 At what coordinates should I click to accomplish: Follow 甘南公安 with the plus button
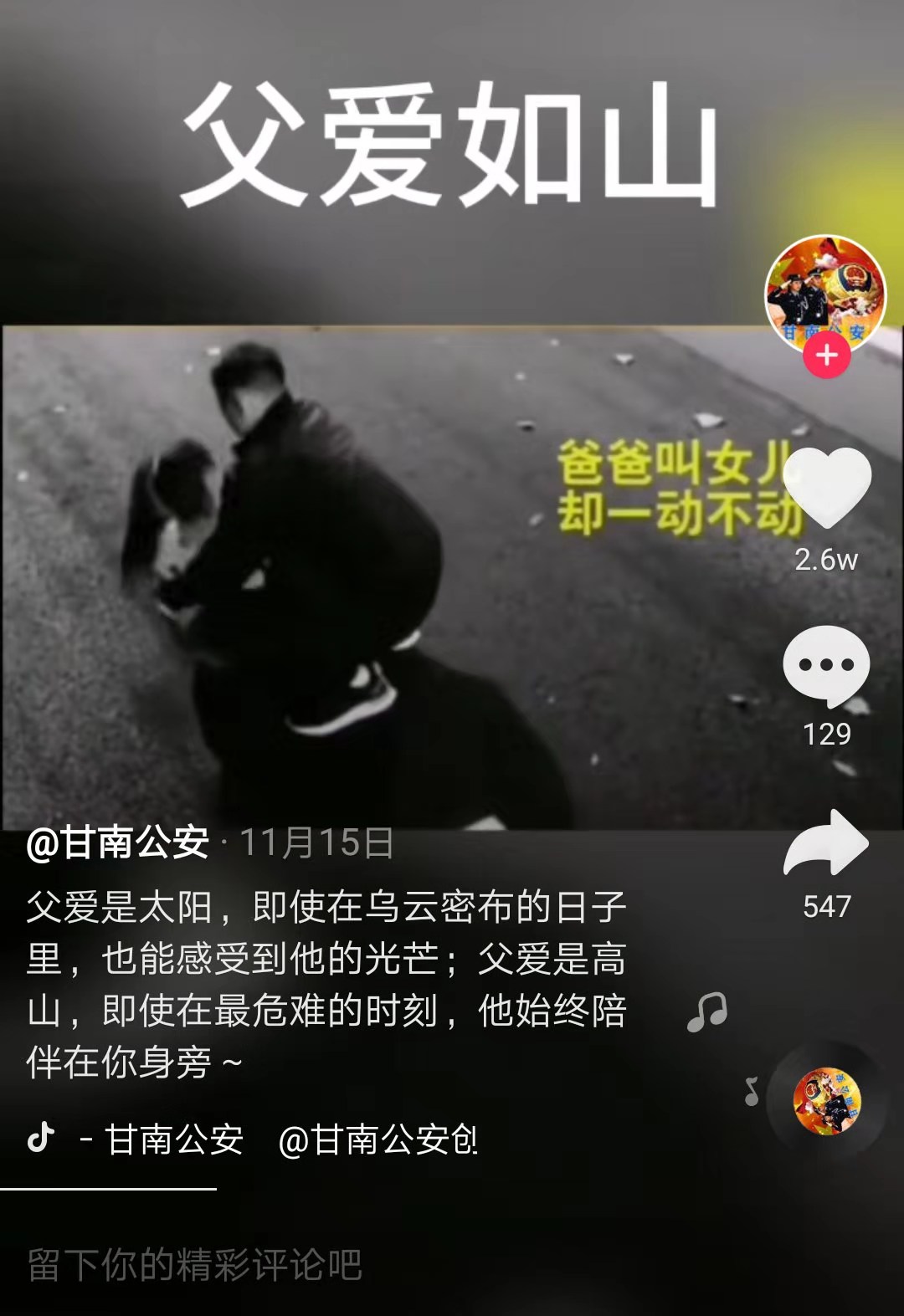[x=826, y=356]
